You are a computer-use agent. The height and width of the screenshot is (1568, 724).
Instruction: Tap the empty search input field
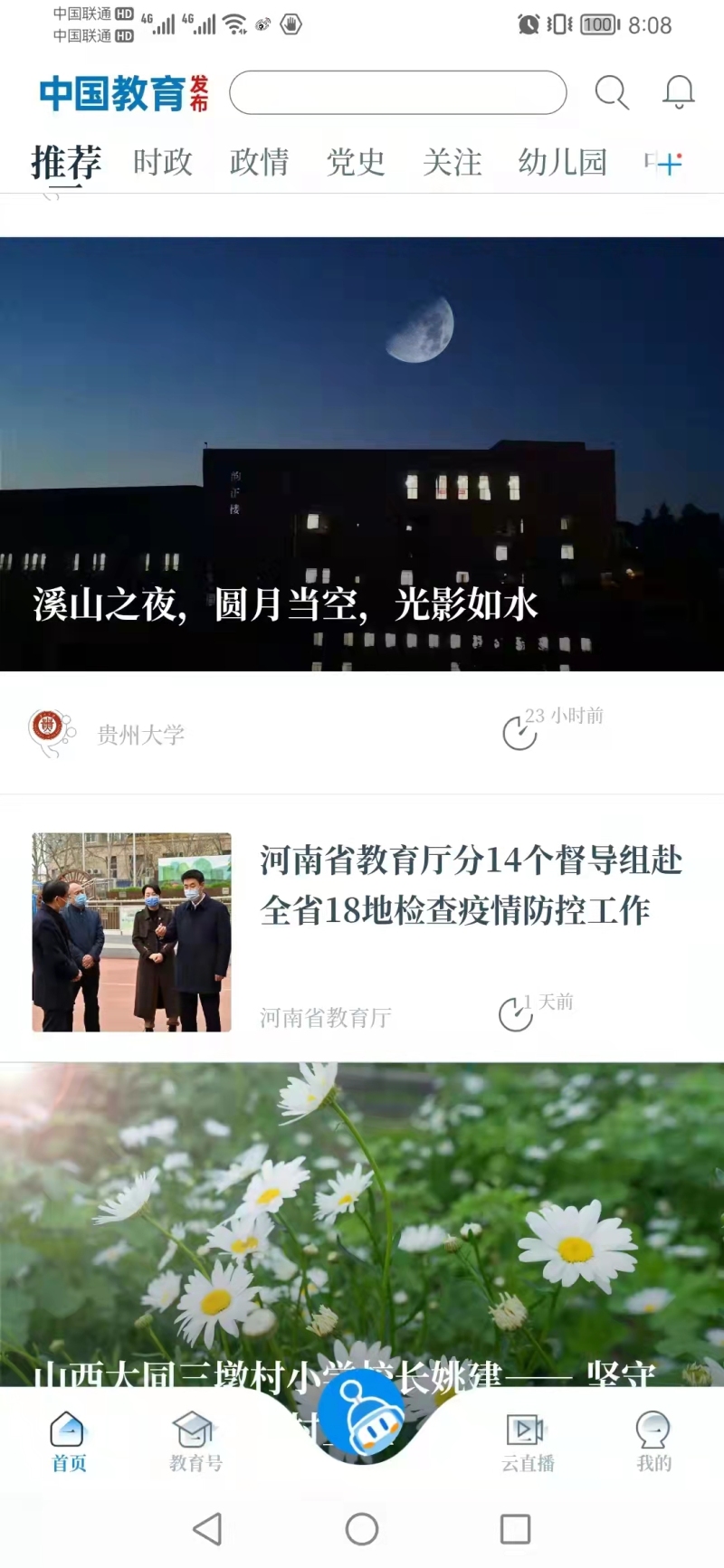(x=397, y=92)
